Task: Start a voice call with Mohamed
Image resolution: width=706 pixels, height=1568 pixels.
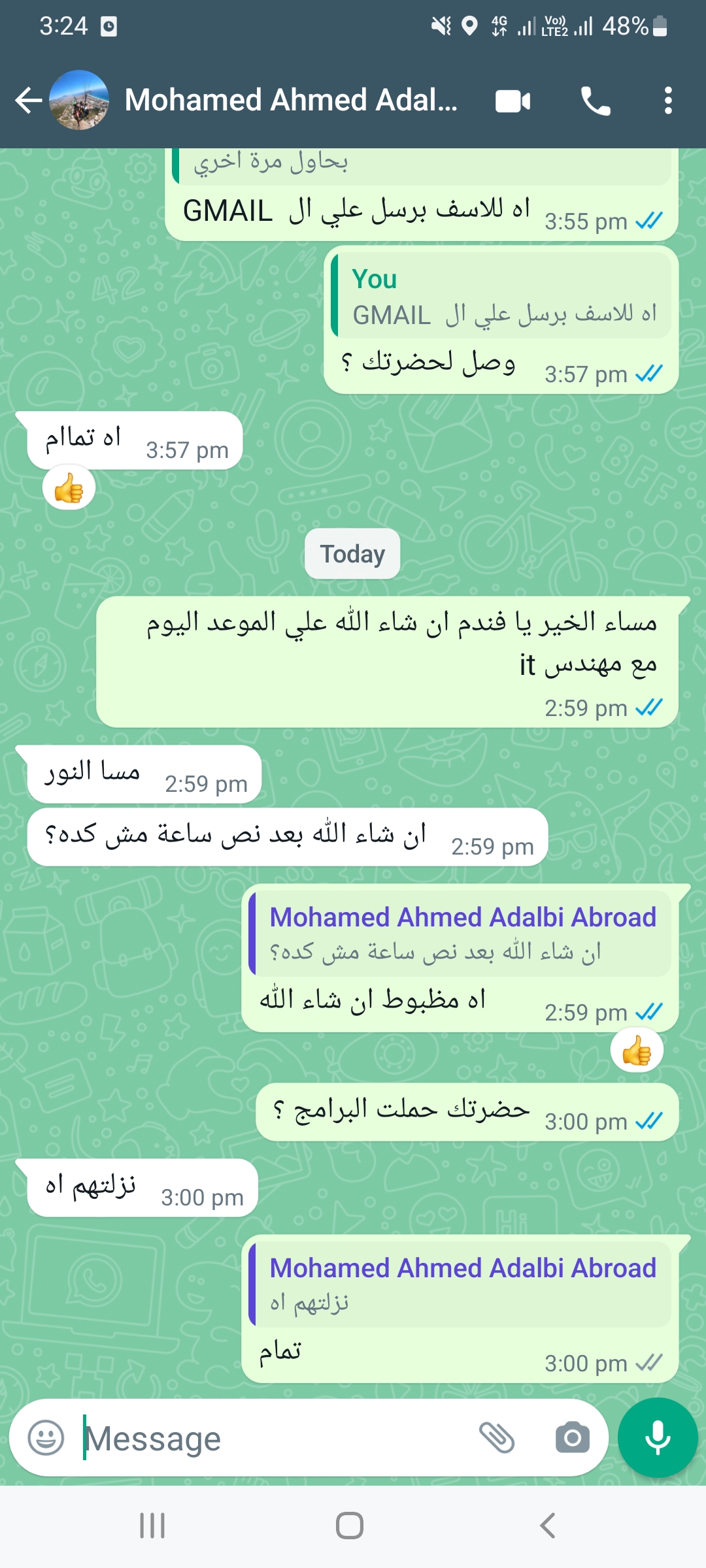Action: point(596,101)
